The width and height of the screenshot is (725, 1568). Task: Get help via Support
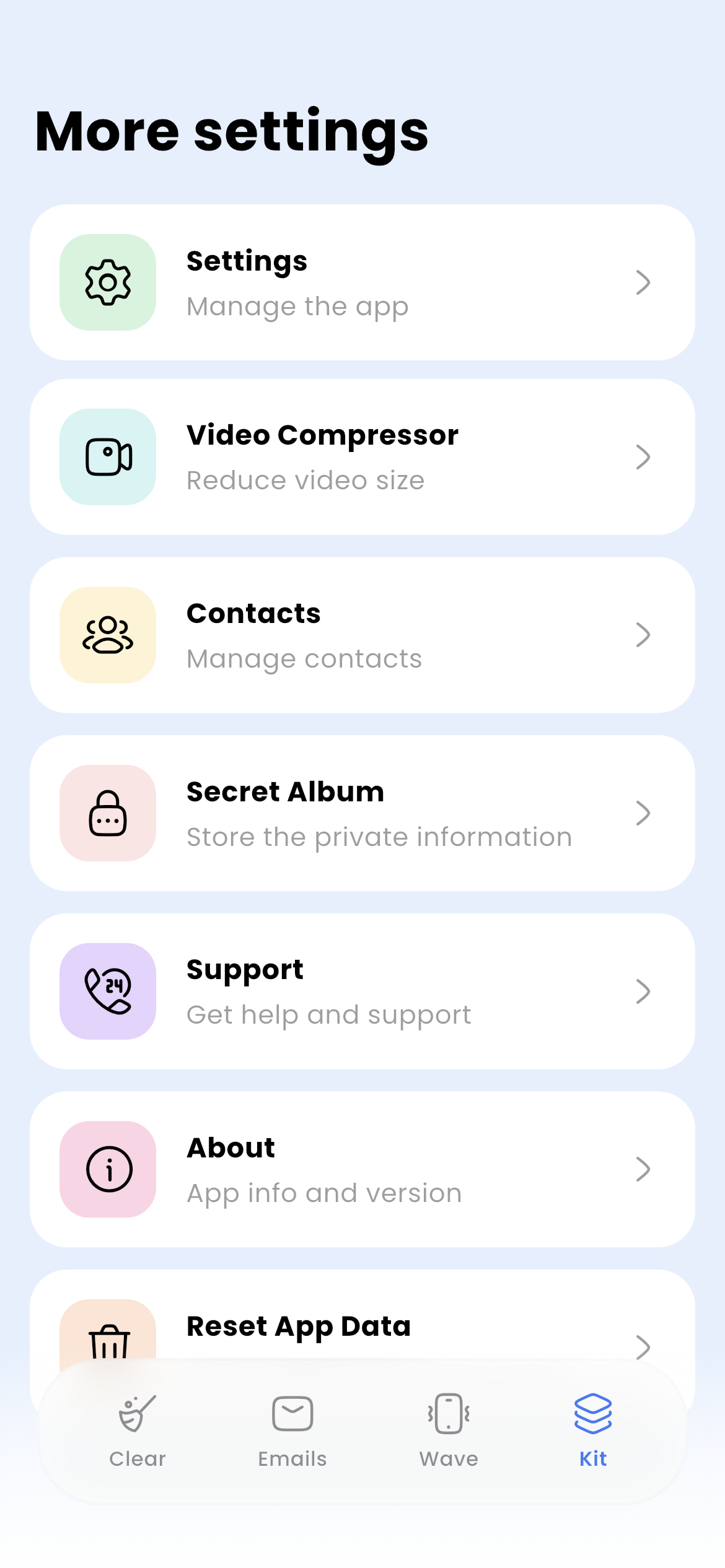pyautogui.click(x=362, y=991)
